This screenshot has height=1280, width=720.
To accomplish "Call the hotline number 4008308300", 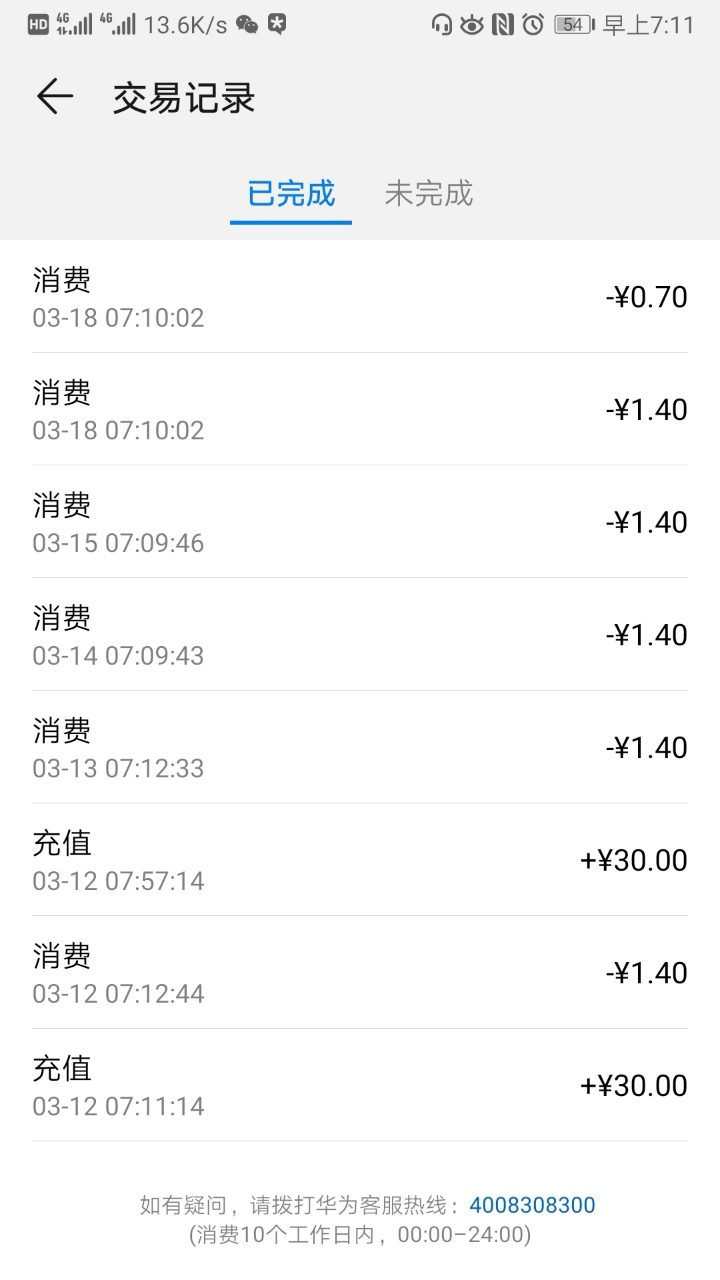I will pyautogui.click(x=532, y=1205).
